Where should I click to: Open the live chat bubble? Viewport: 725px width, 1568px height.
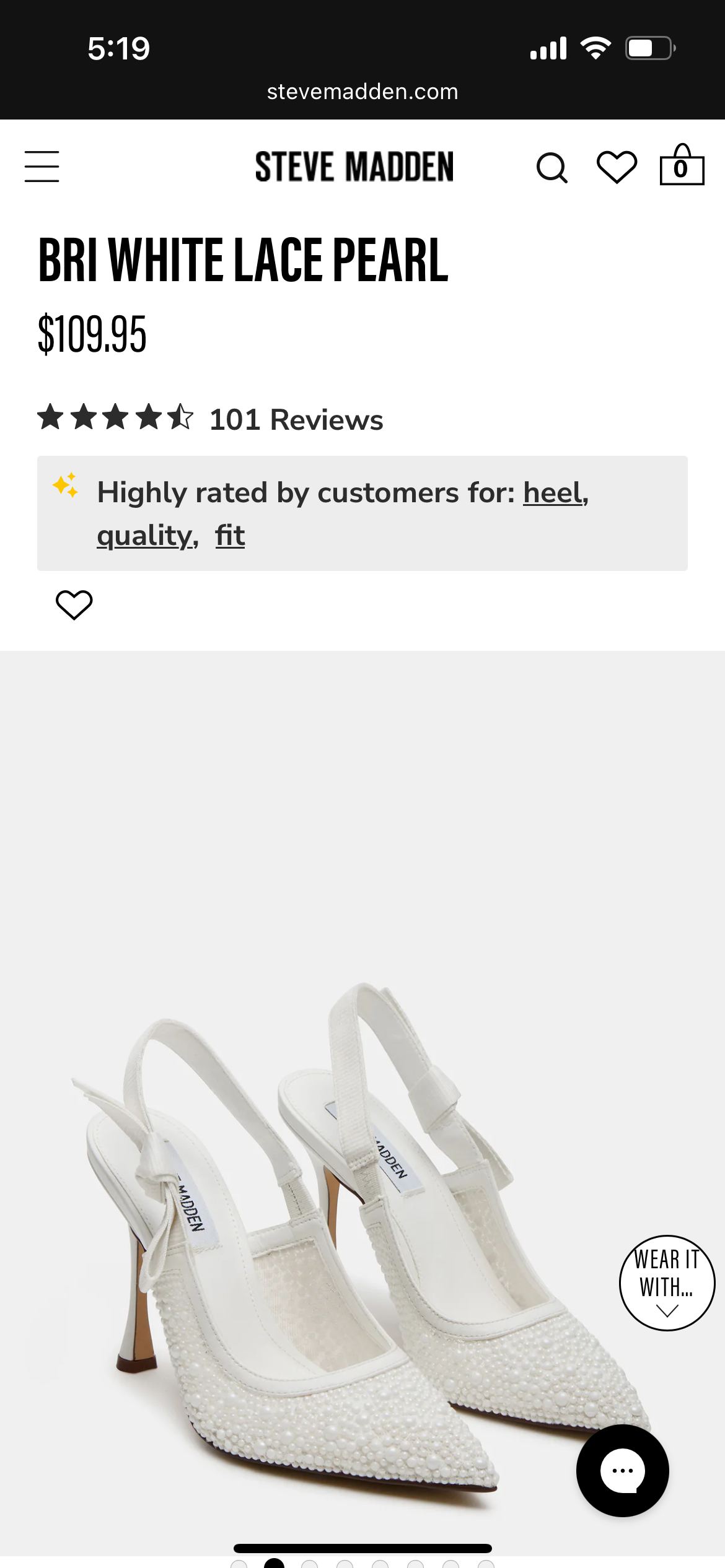point(622,1470)
